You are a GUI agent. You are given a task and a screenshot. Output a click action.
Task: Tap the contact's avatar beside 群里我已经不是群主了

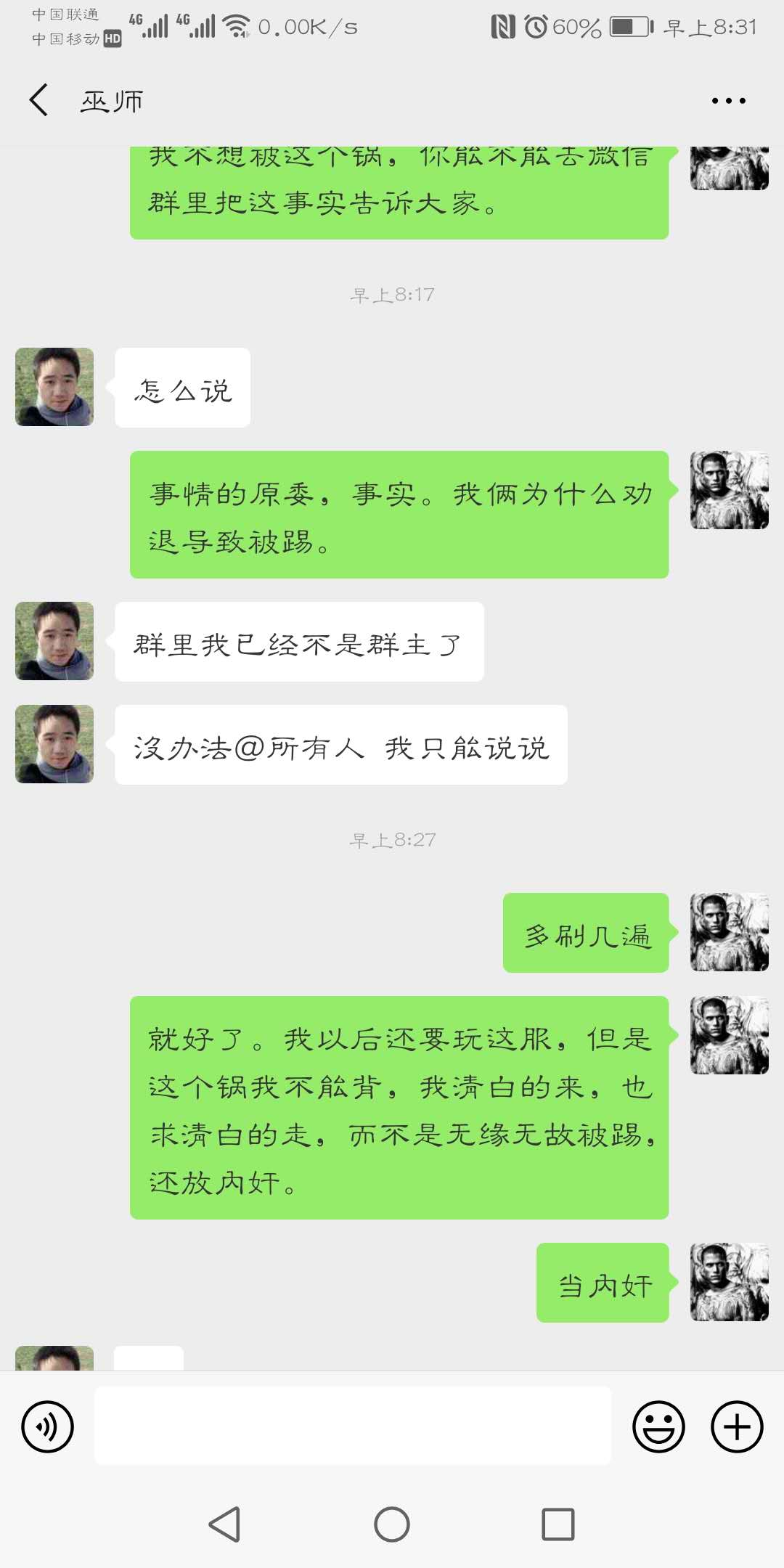54,641
